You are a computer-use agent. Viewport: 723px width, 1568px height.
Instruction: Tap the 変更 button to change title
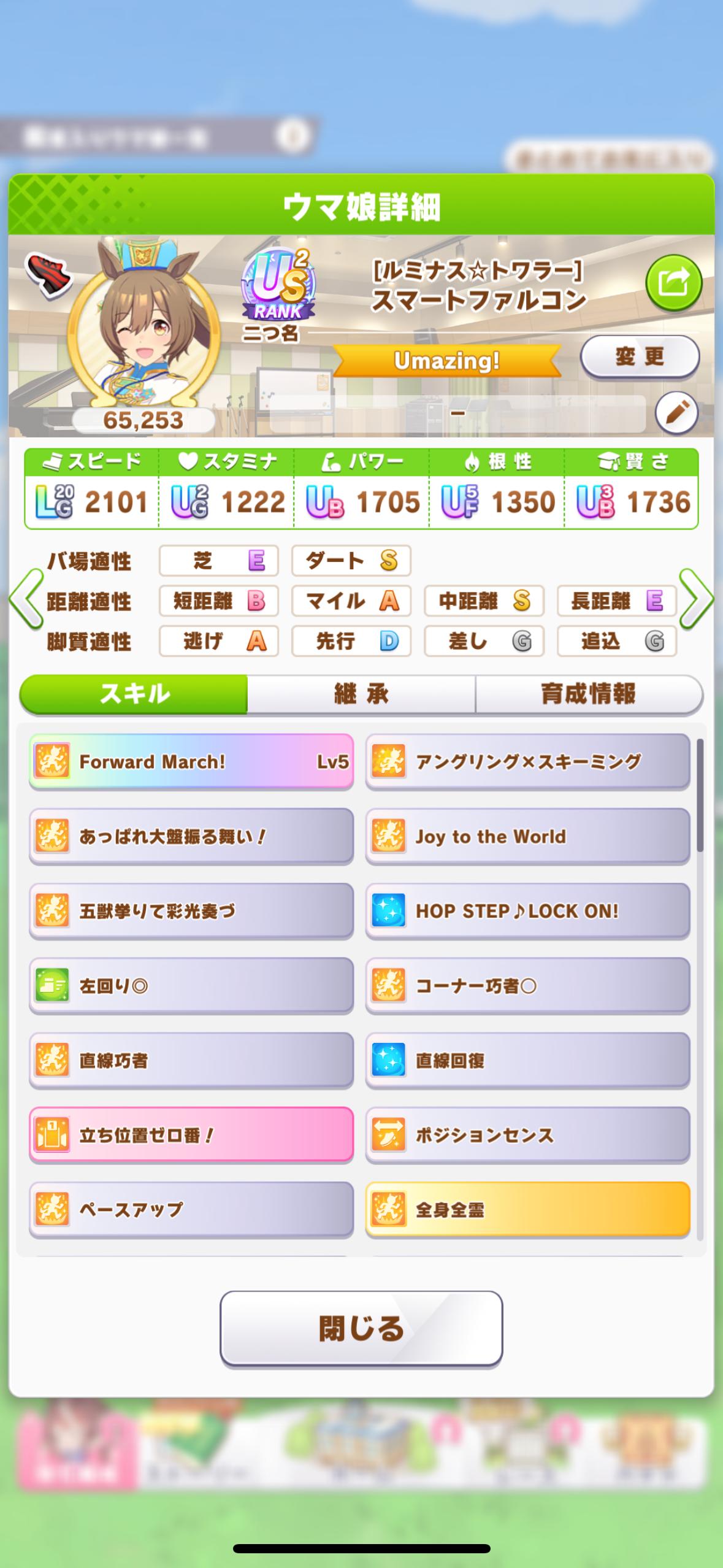coord(640,356)
